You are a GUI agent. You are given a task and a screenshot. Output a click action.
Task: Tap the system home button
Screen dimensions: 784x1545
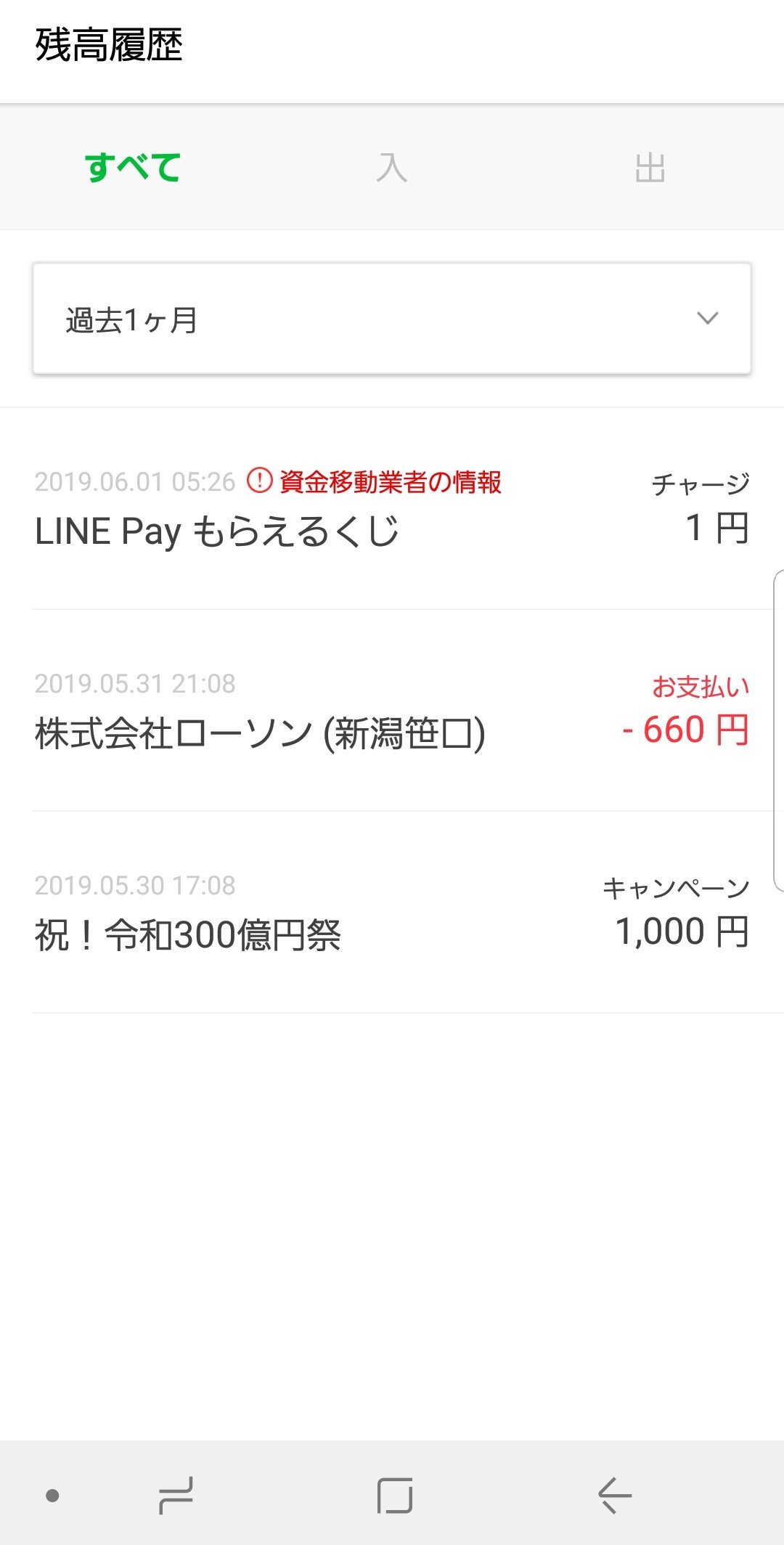coord(395,1496)
